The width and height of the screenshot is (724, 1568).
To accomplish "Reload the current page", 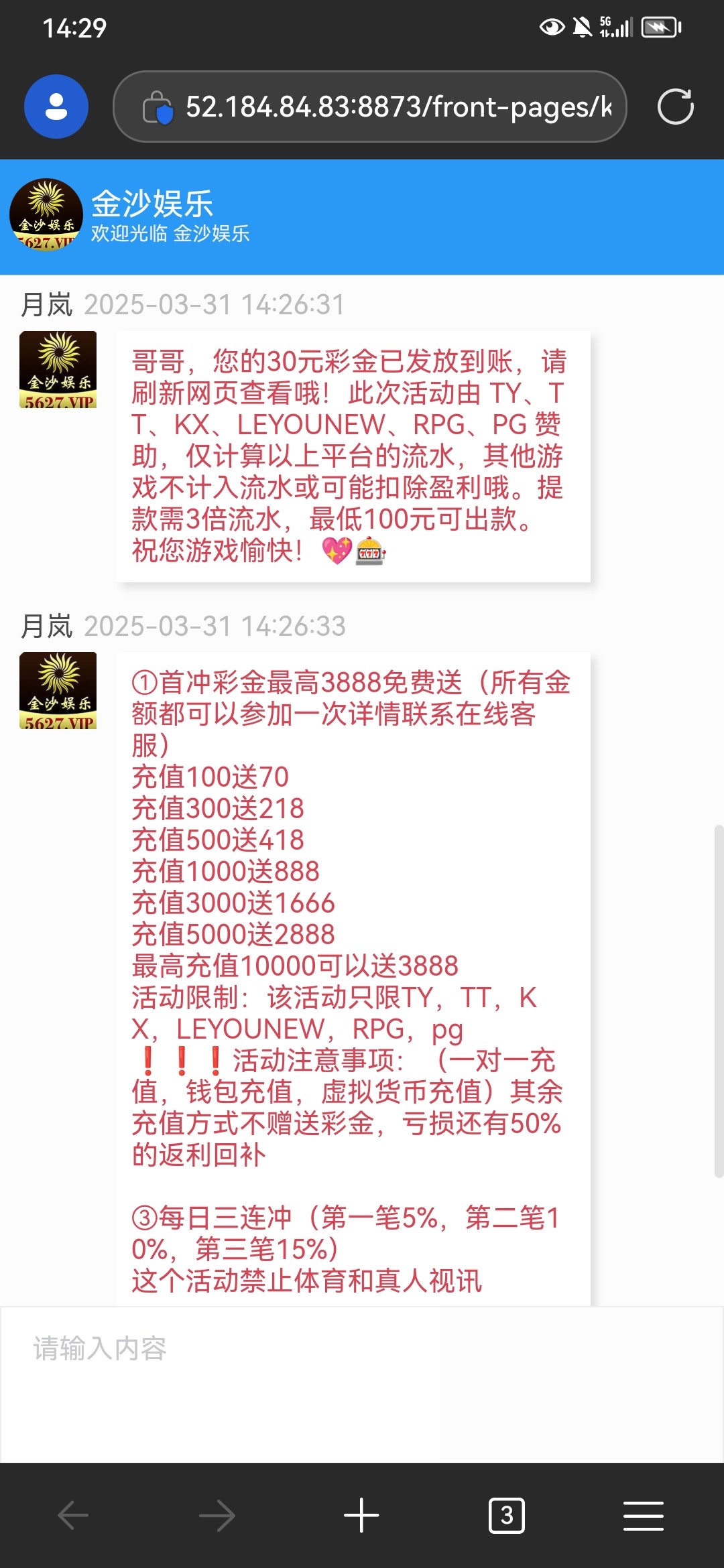I will click(x=675, y=107).
